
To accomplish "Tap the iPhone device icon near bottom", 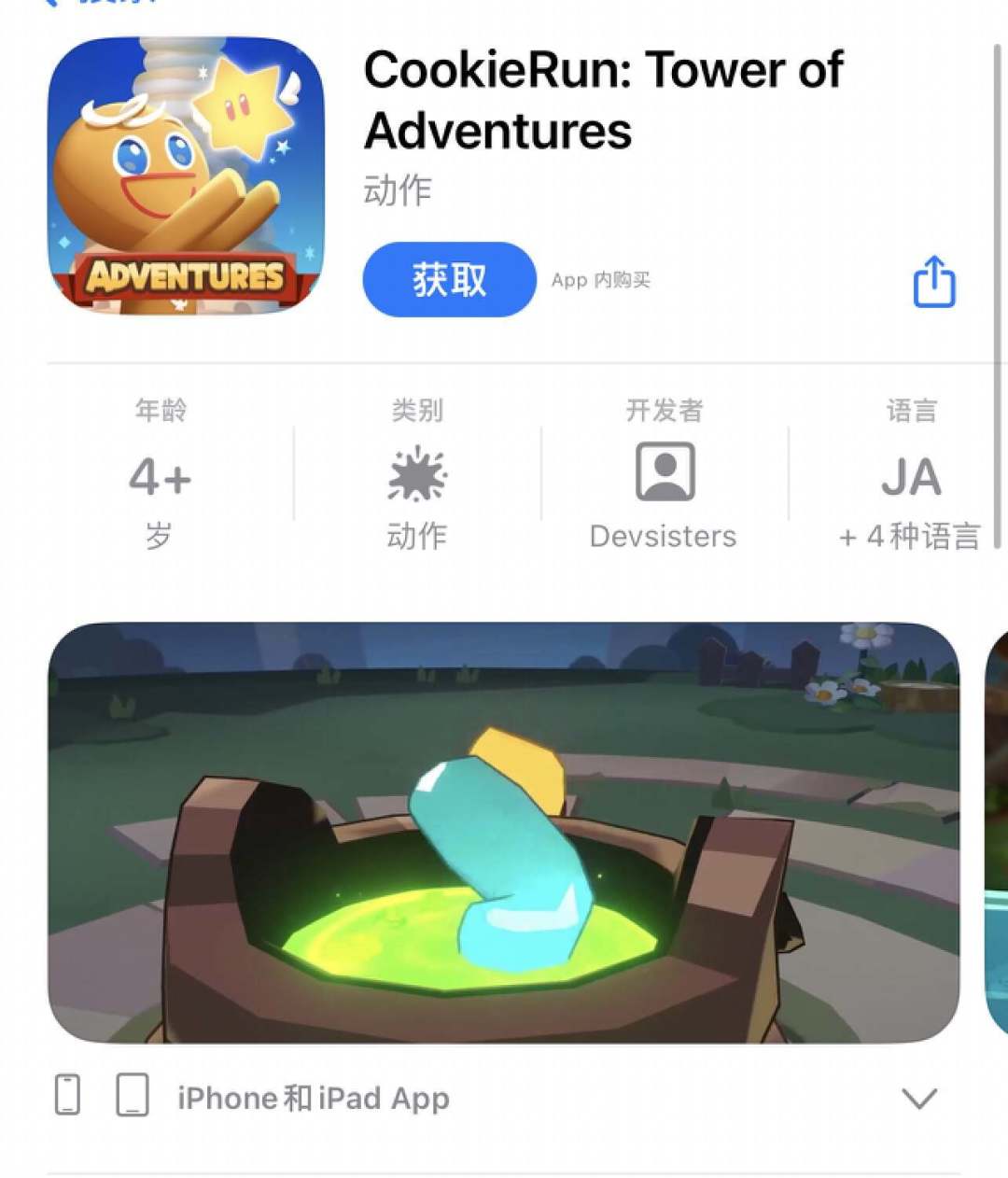I will [67, 1098].
